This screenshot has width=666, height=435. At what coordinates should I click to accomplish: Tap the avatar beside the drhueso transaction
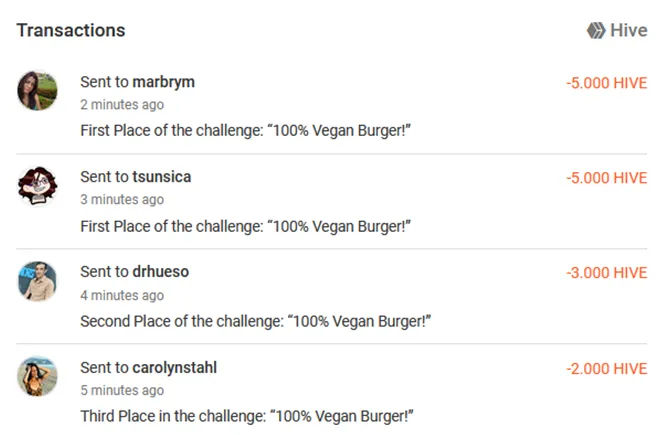point(37,281)
